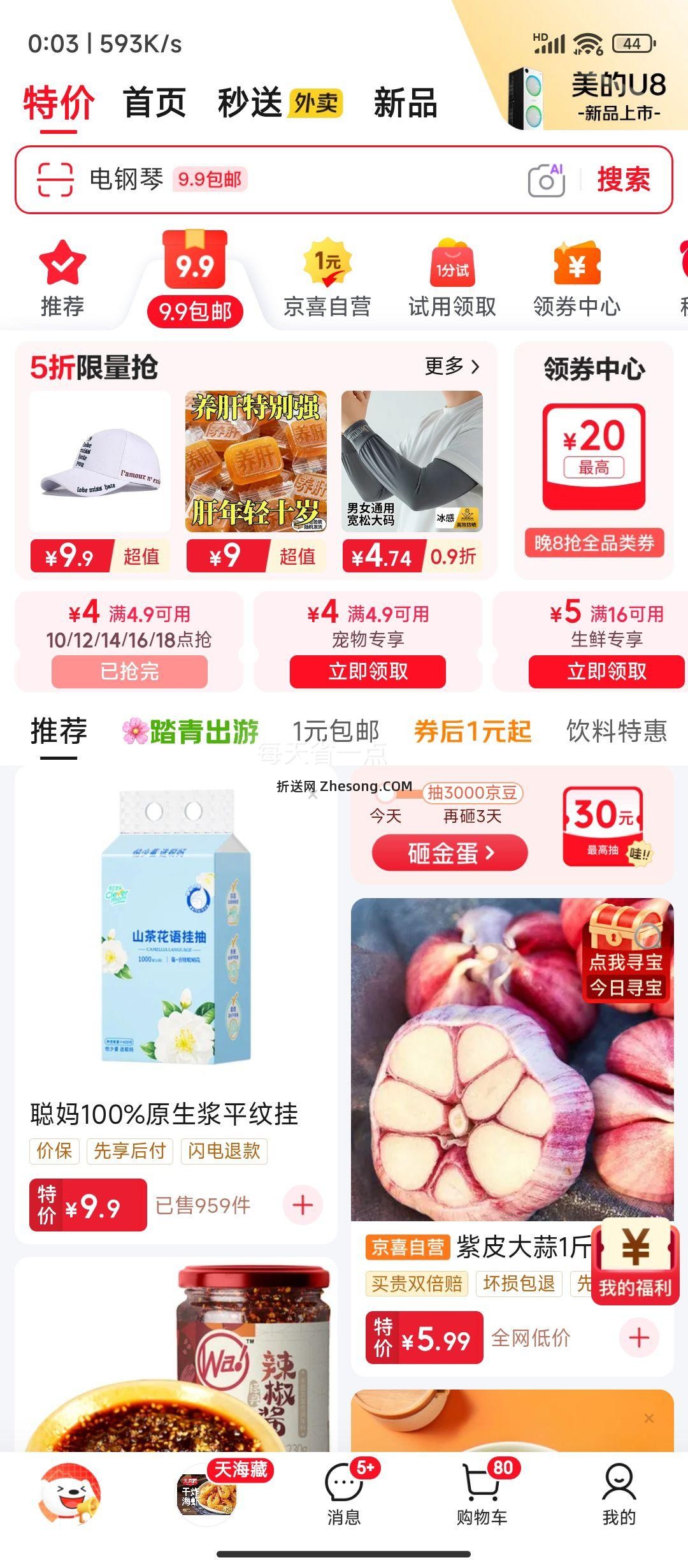
Task: Tap the 购物车 cart icon
Action: (x=481, y=1483)
